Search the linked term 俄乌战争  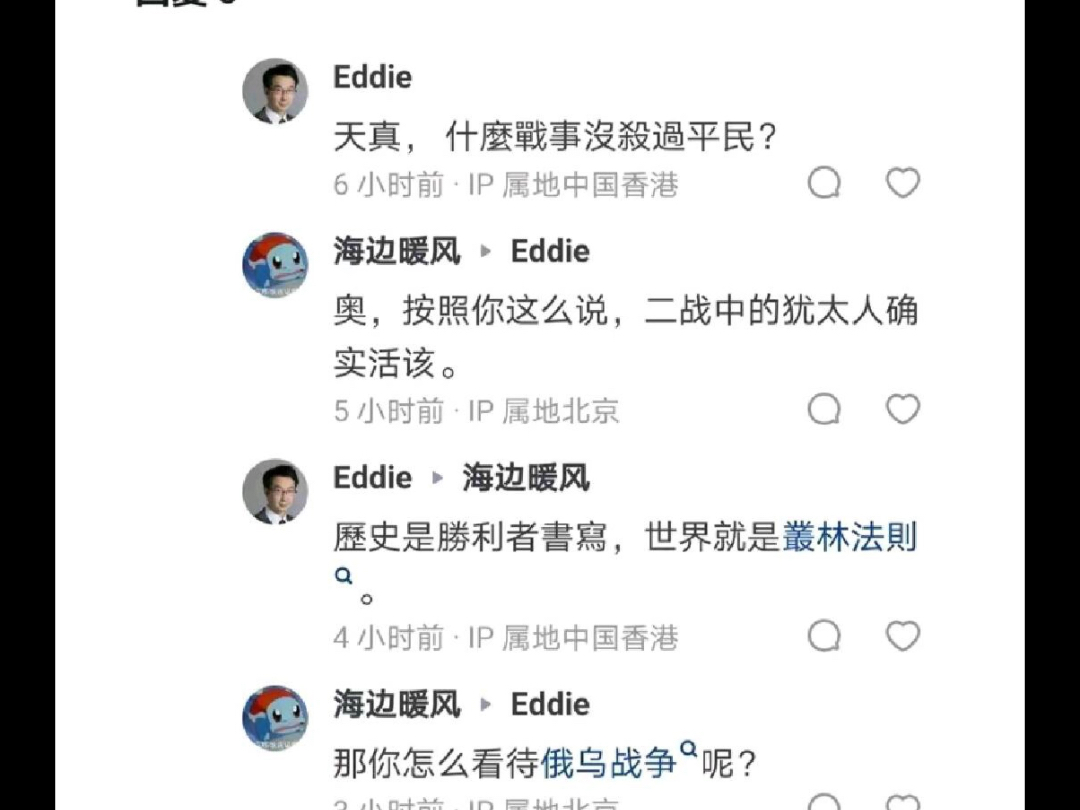click(608, 765)
